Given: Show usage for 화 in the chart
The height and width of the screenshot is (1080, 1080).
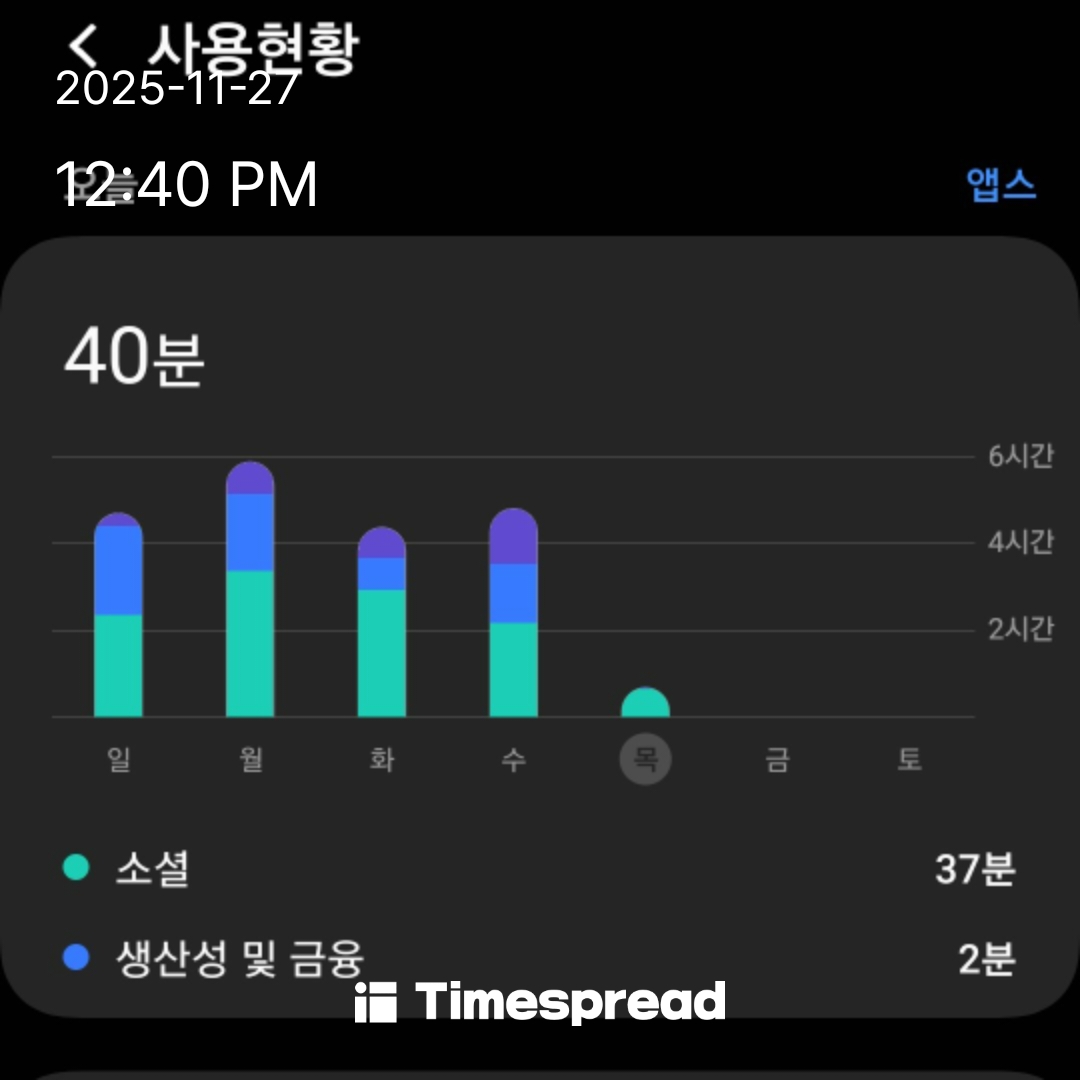Looking at the screenshot, I should 382,622.
